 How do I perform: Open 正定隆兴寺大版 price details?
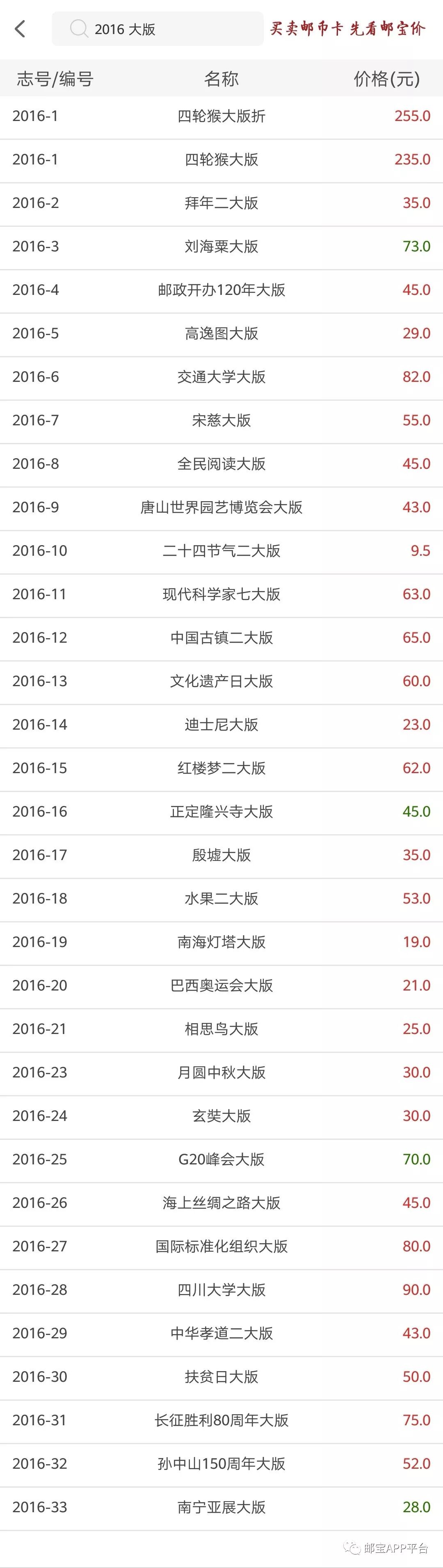(x=221, y=812)
